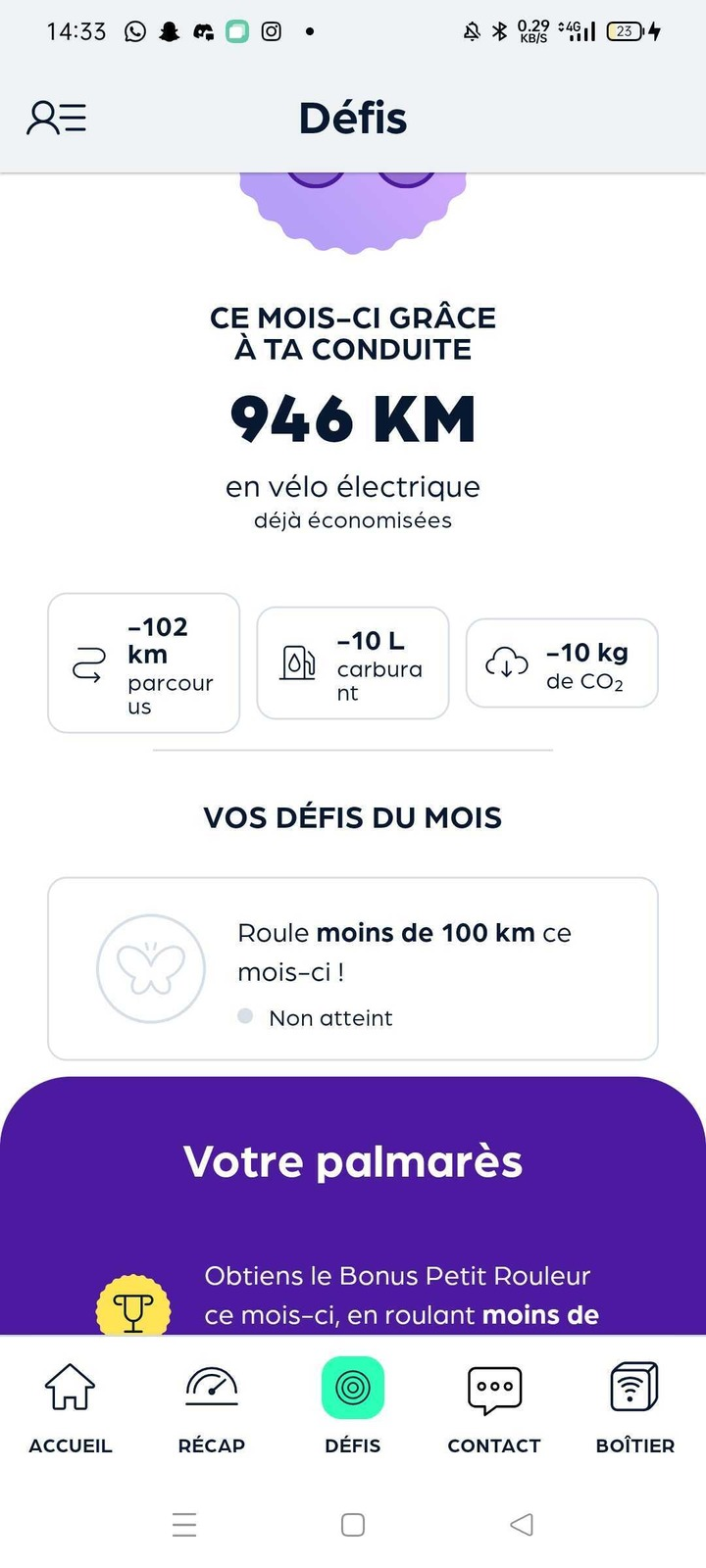Select the Défis tab
Image resolution: width=706 pixels, height=1568 pixels.
pos(353,1405)
